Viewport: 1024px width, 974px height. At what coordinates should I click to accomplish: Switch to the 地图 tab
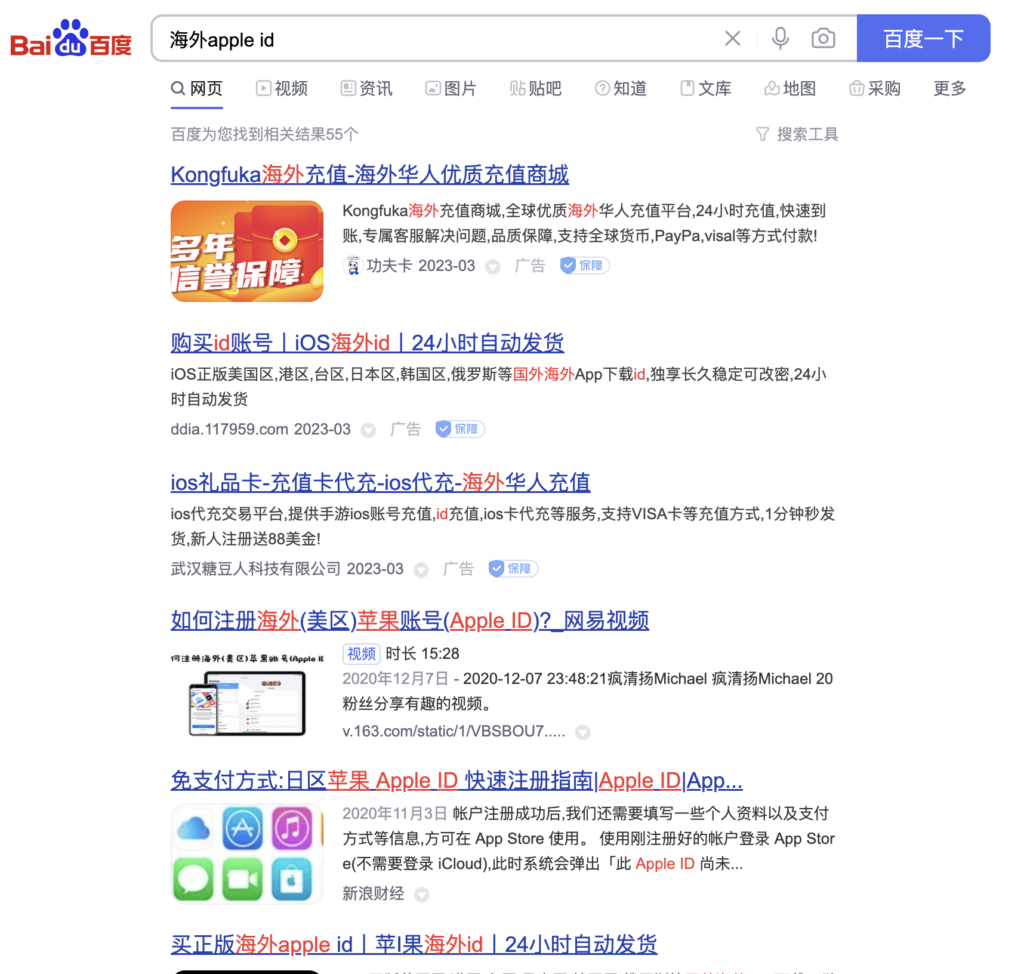789,89
